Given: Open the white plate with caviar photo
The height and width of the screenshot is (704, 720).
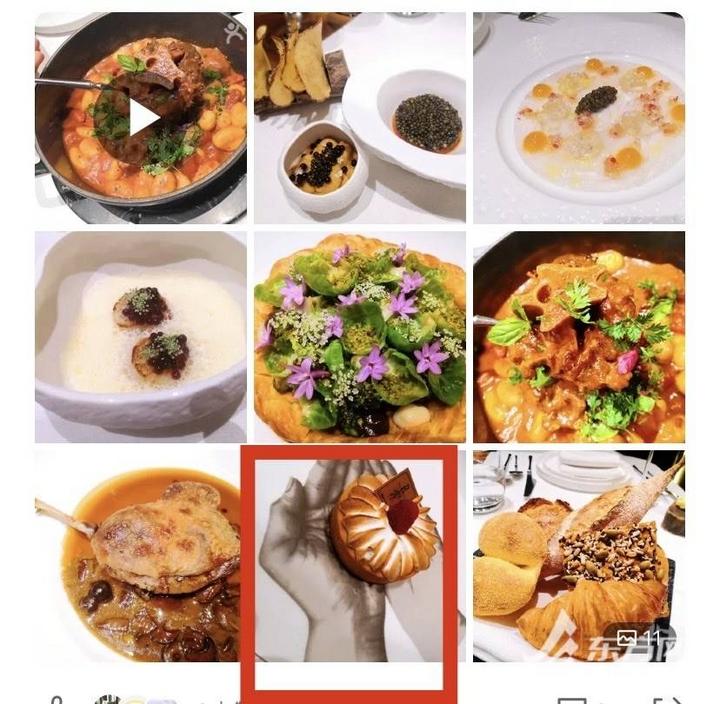Looking at the screenshot, I should pos(579,118).
